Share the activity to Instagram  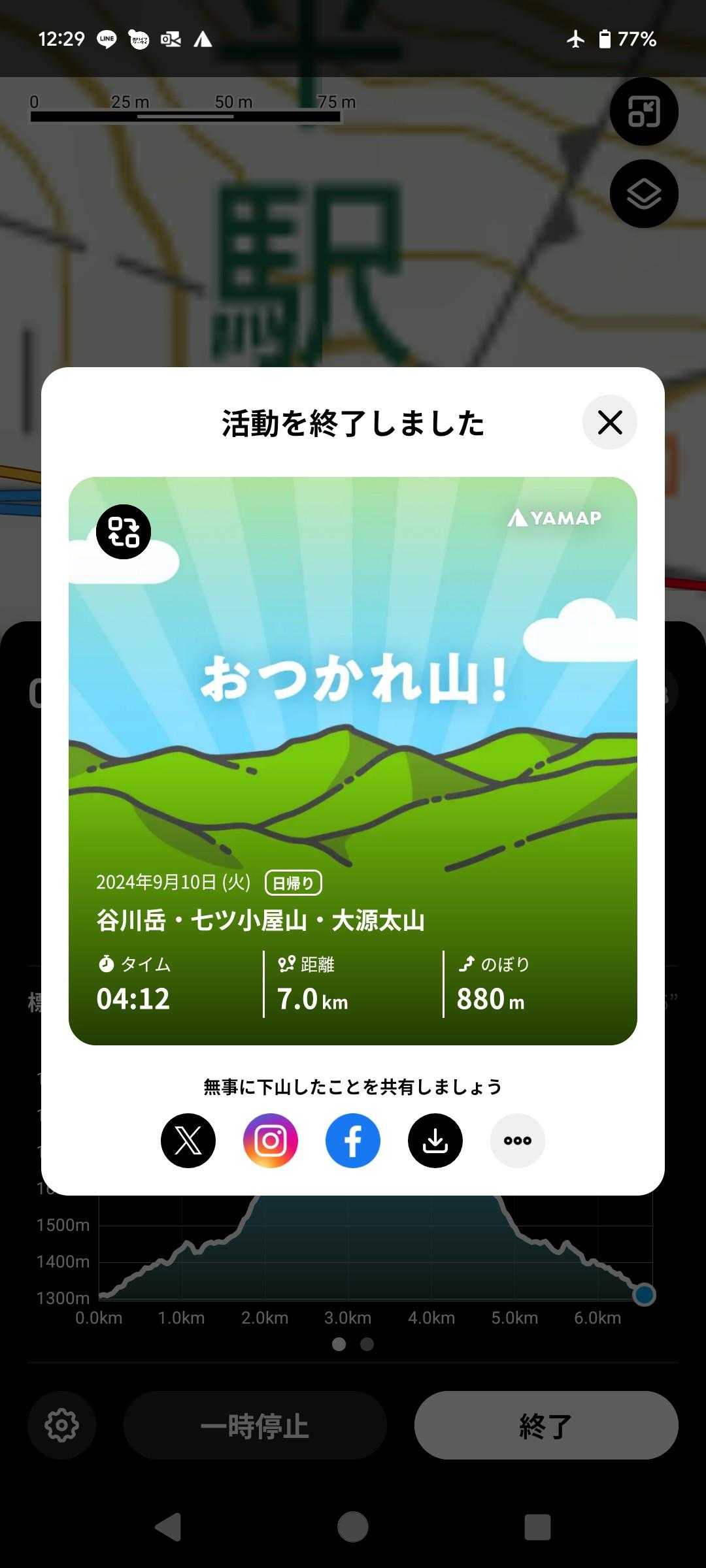coord(271,1141)
